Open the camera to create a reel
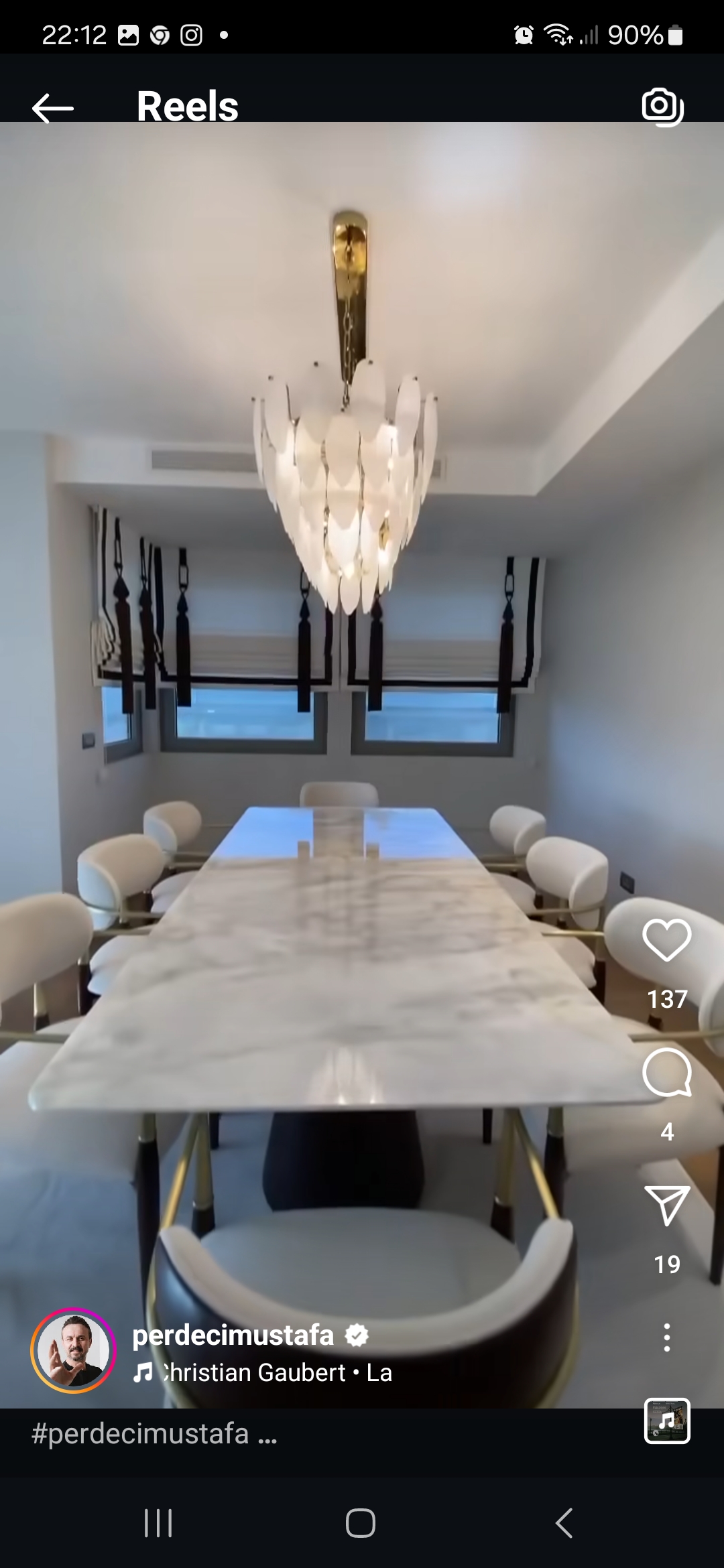 click(x=662, y=107)
